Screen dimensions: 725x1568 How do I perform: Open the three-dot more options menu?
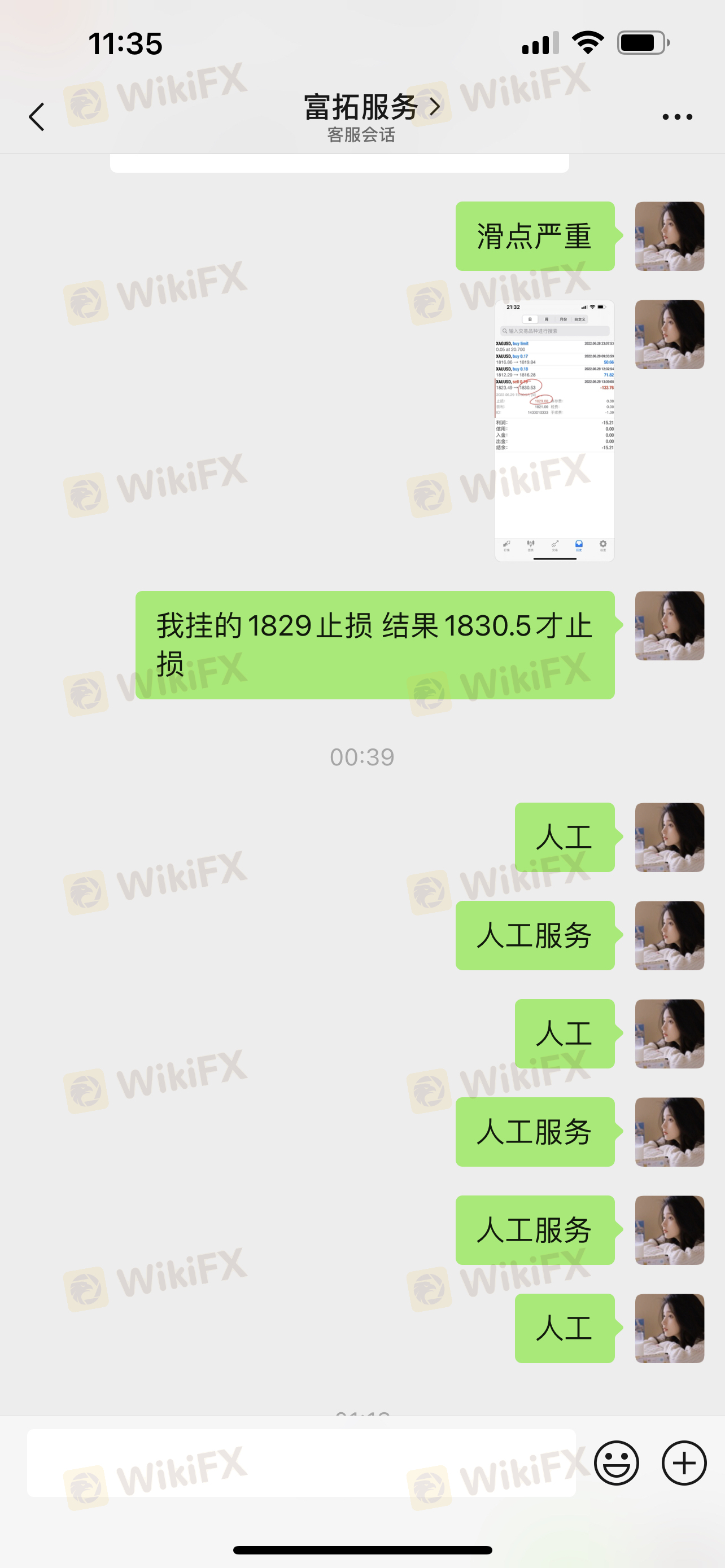pyautogui.click(x=677, y=116)
